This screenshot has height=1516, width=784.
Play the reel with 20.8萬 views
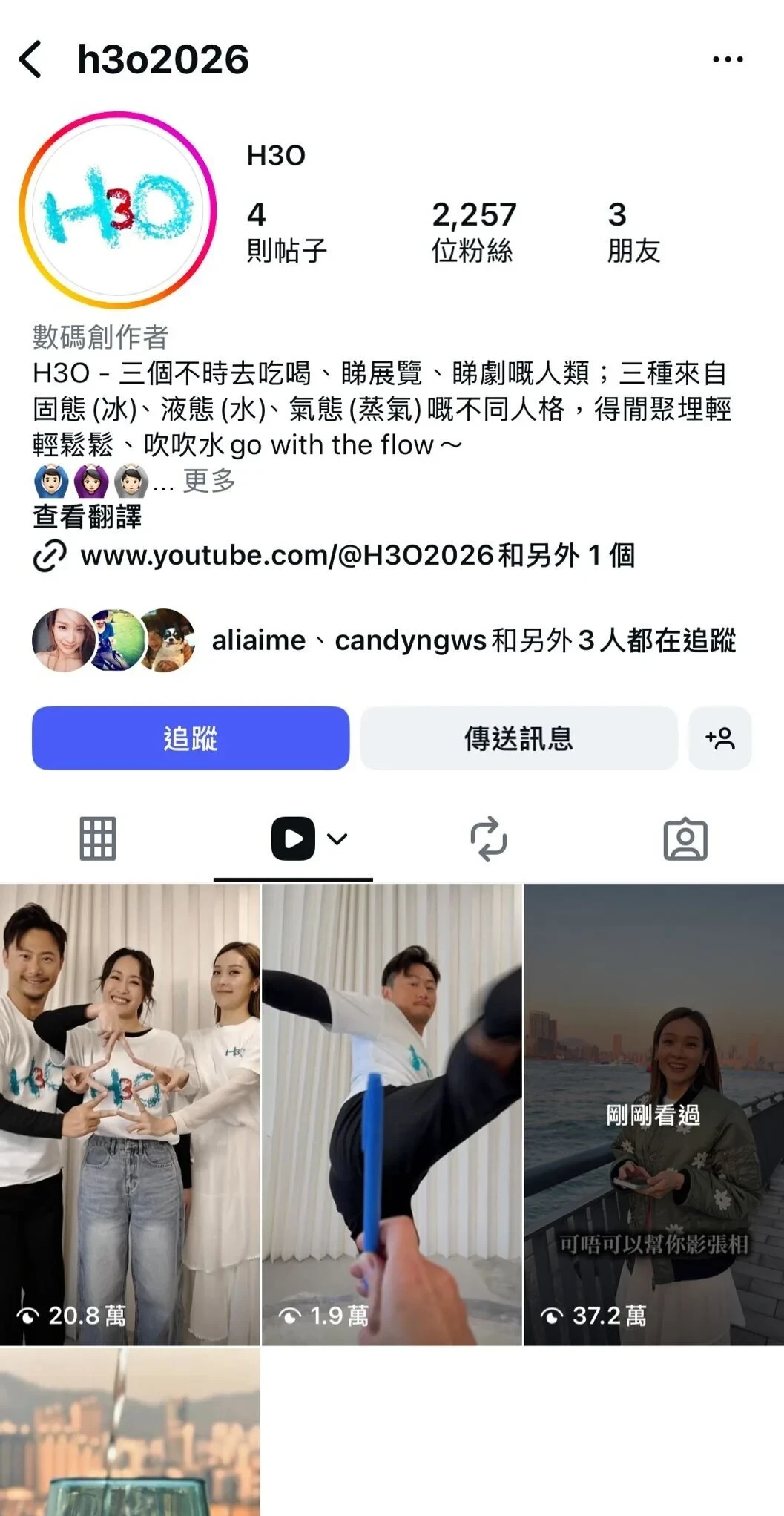(x=130, y=1113)
